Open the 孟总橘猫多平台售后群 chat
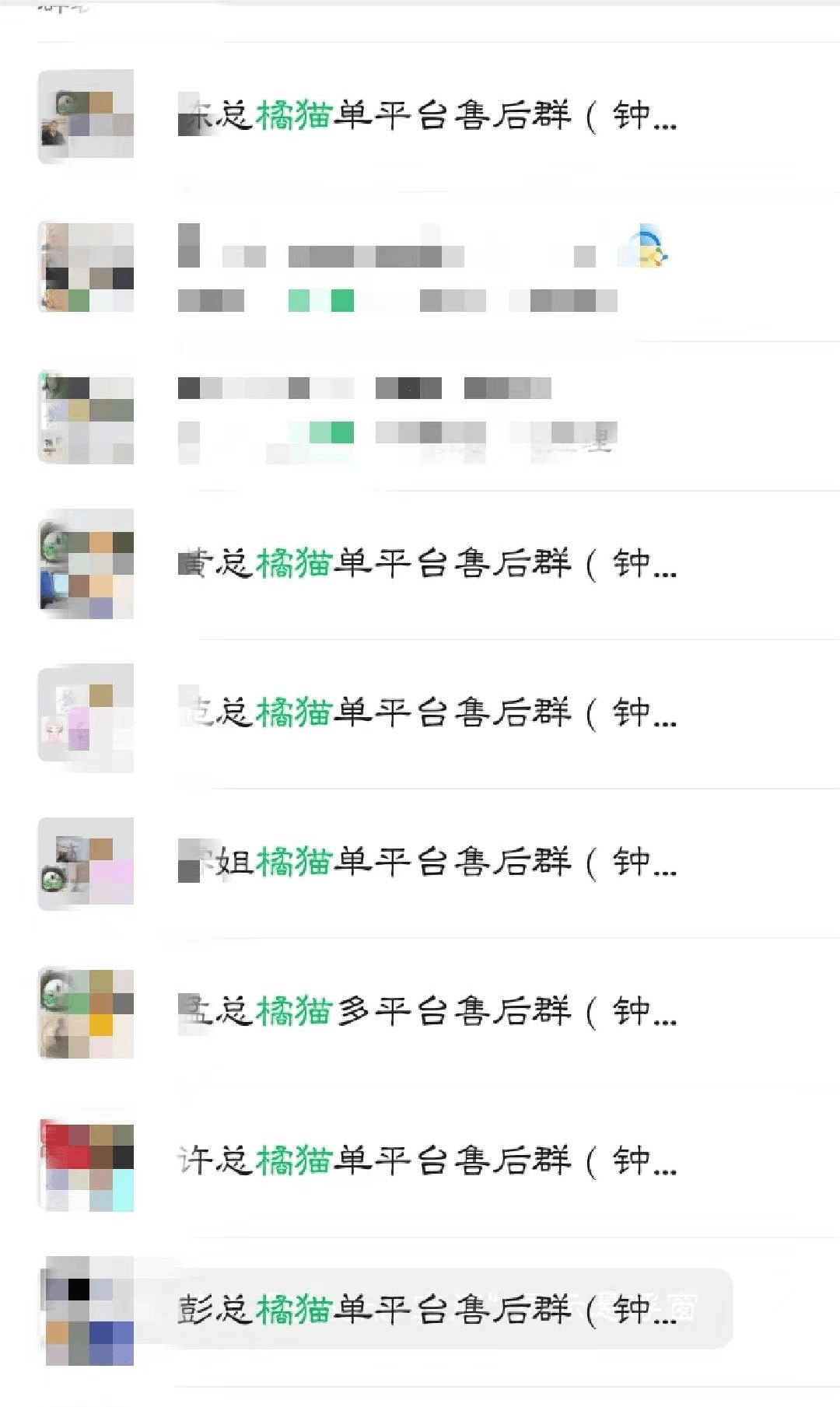This screenshot has width=840, height=1407. click(x=428, y=1011)
